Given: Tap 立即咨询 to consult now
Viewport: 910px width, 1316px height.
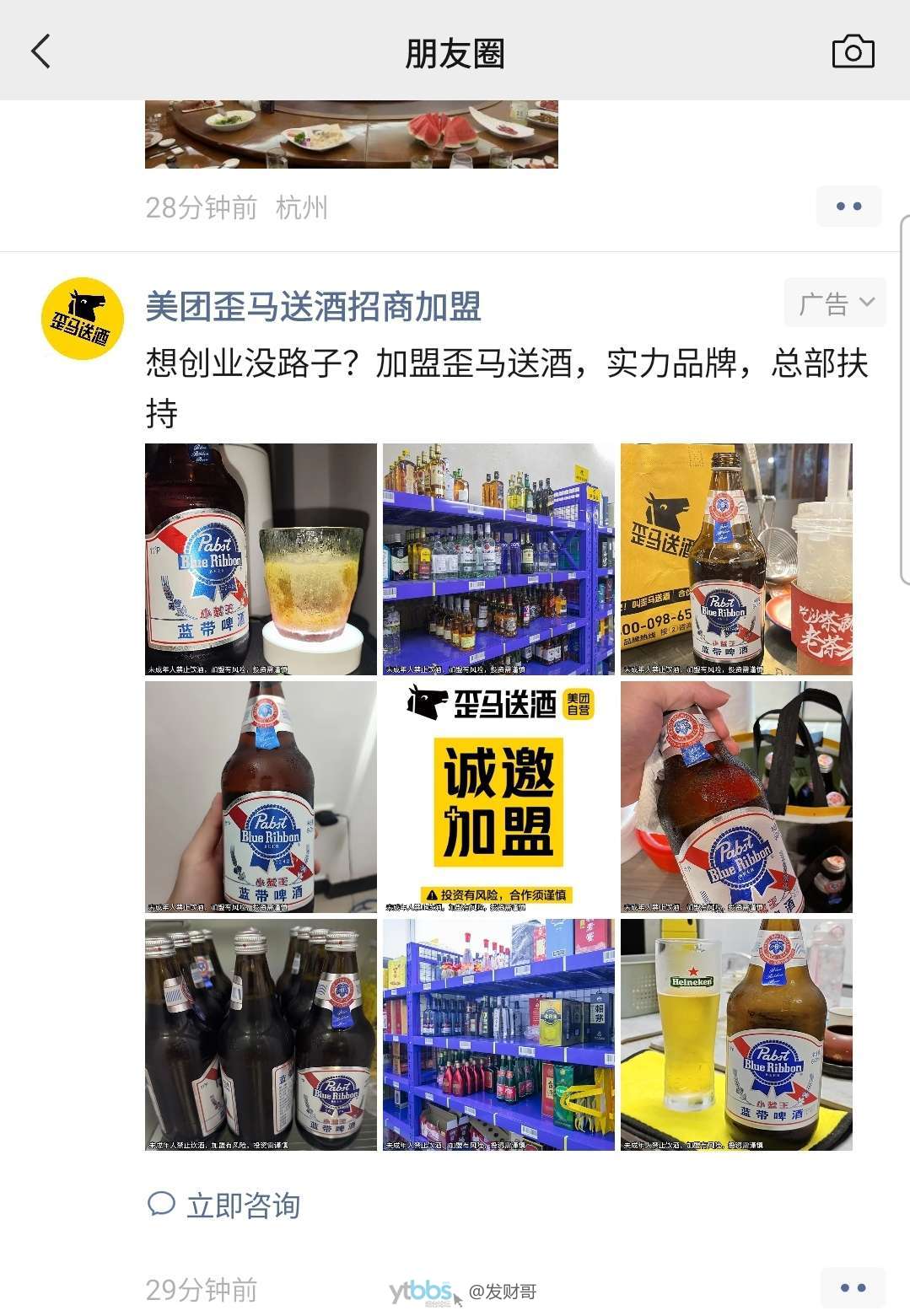Looking at the screenshot, I should (x=224, y=1205).
